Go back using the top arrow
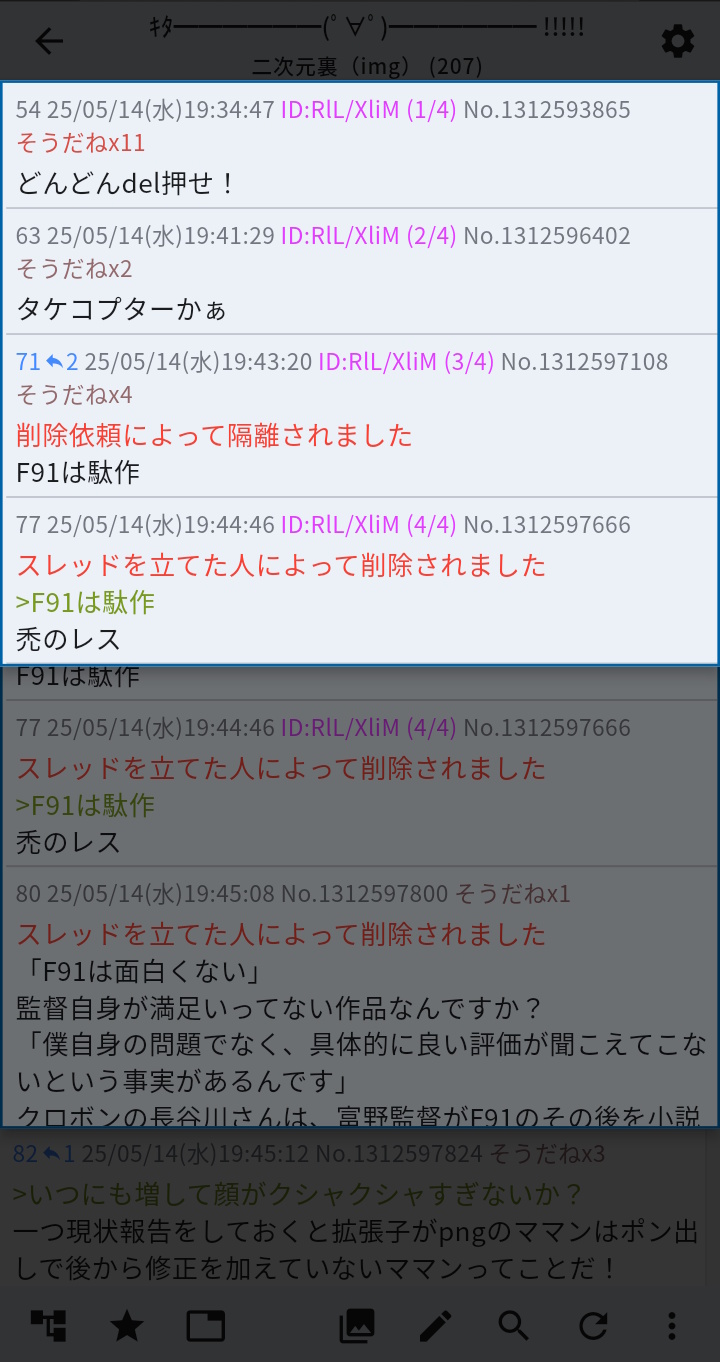The image size is (720, 1362). pyautogui.click(x=48, y=41)
